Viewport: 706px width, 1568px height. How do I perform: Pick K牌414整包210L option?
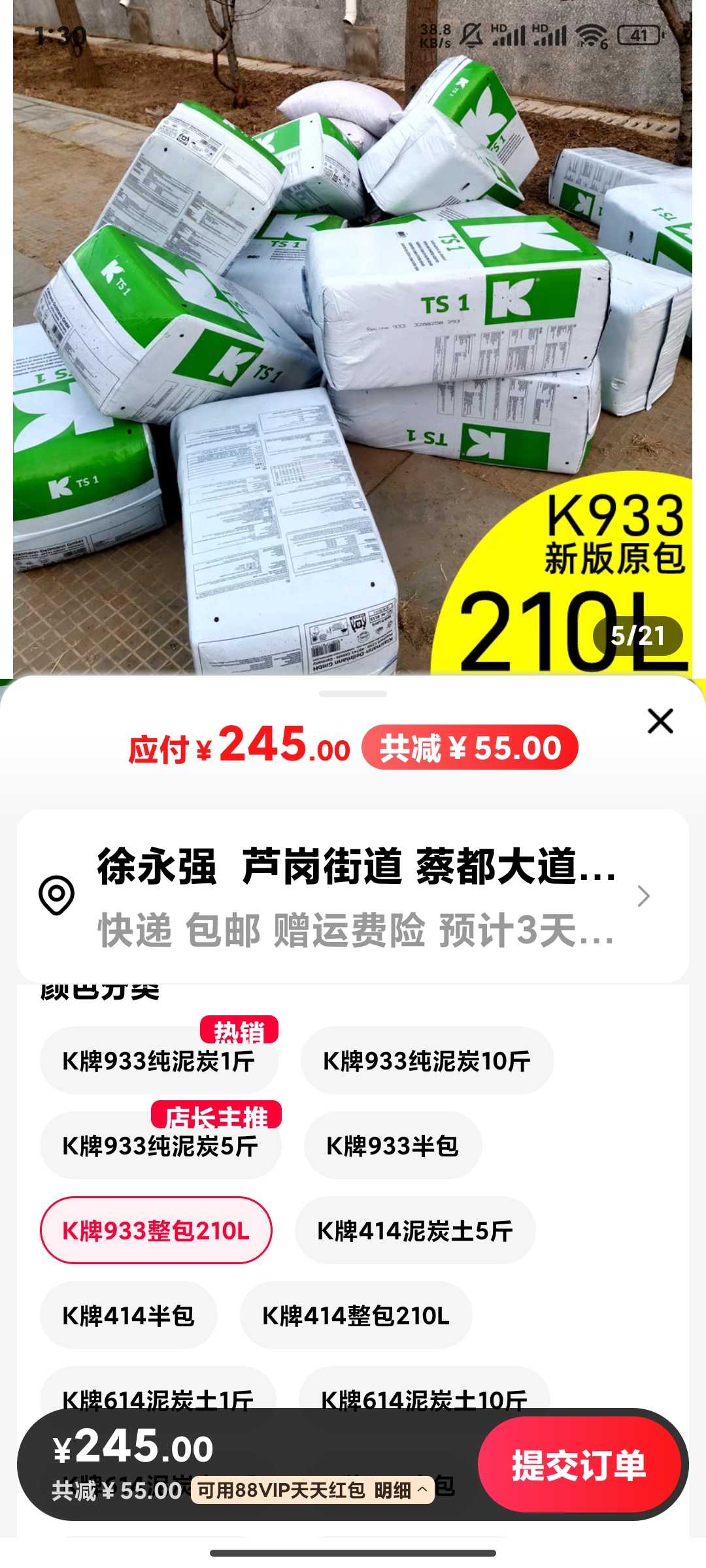[356, 1316]
